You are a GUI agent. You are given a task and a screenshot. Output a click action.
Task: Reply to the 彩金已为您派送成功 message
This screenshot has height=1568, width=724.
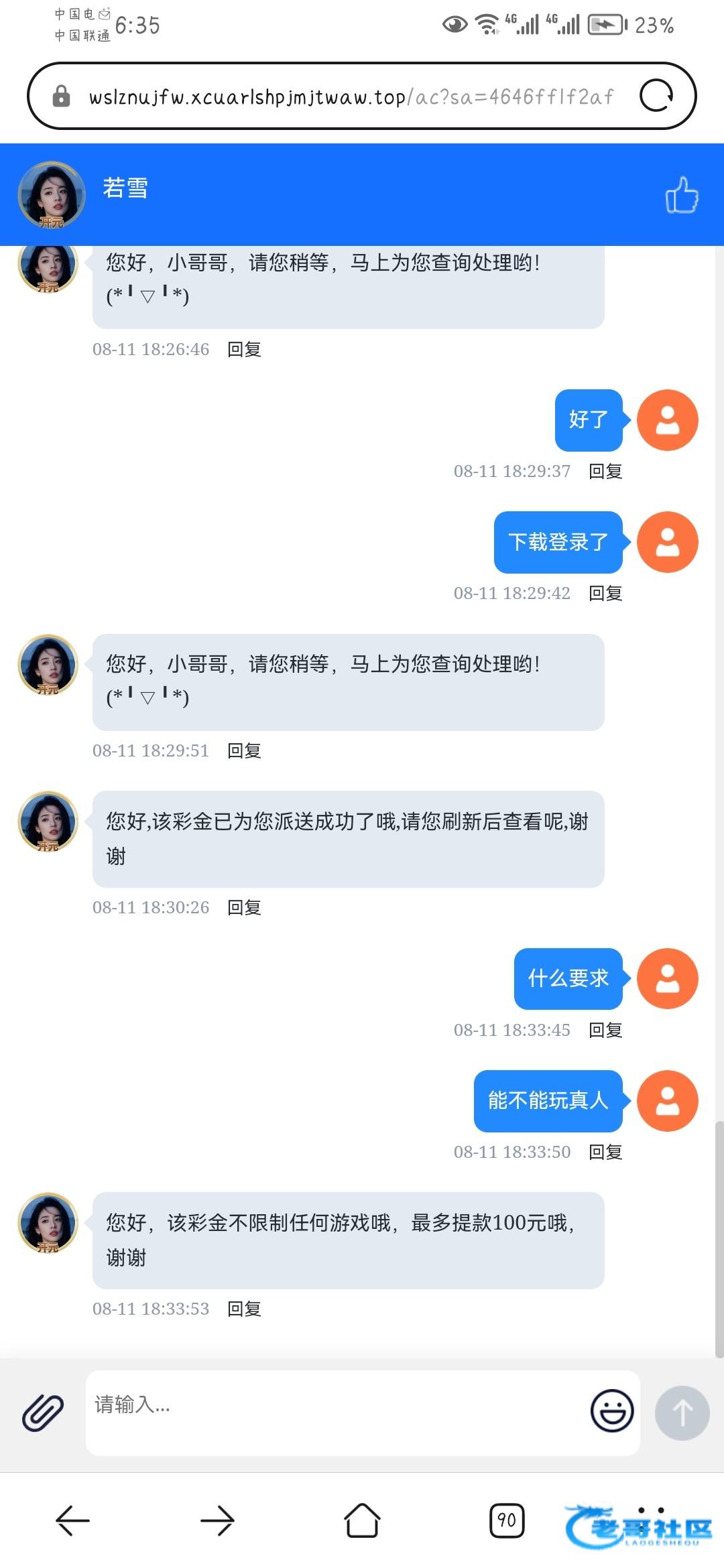point(244,907)
